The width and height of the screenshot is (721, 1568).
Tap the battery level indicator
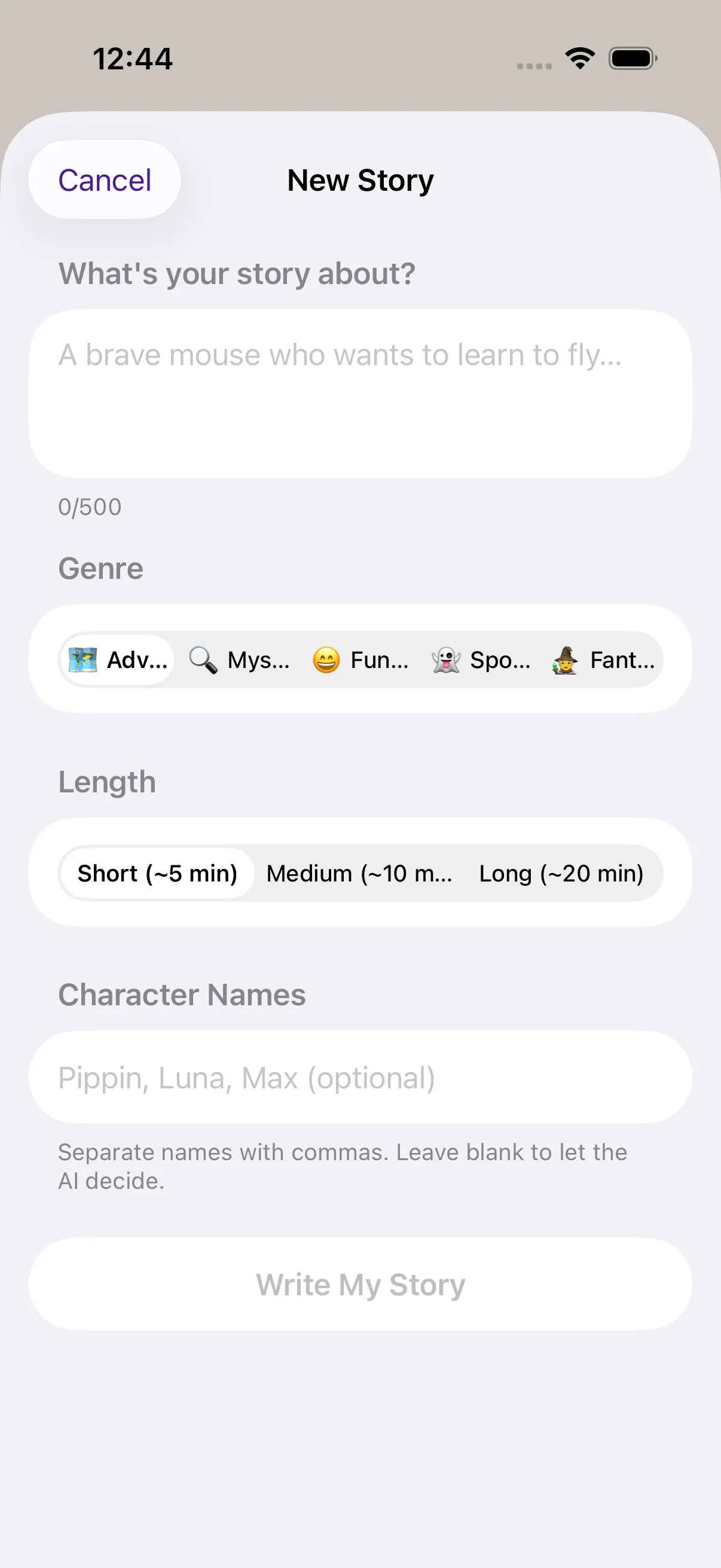(x=630, y=58)
